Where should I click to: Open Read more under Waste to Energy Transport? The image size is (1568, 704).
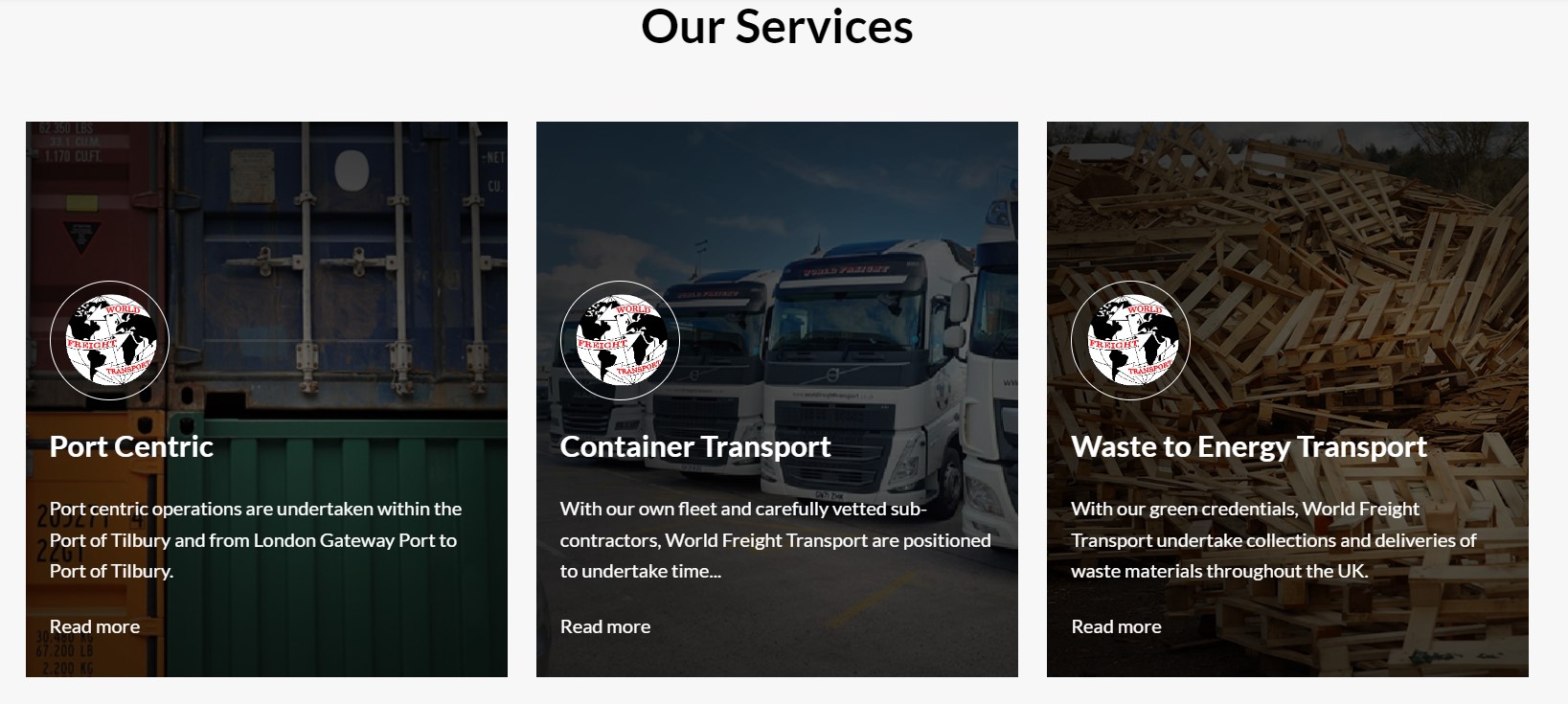point(1116,626)
